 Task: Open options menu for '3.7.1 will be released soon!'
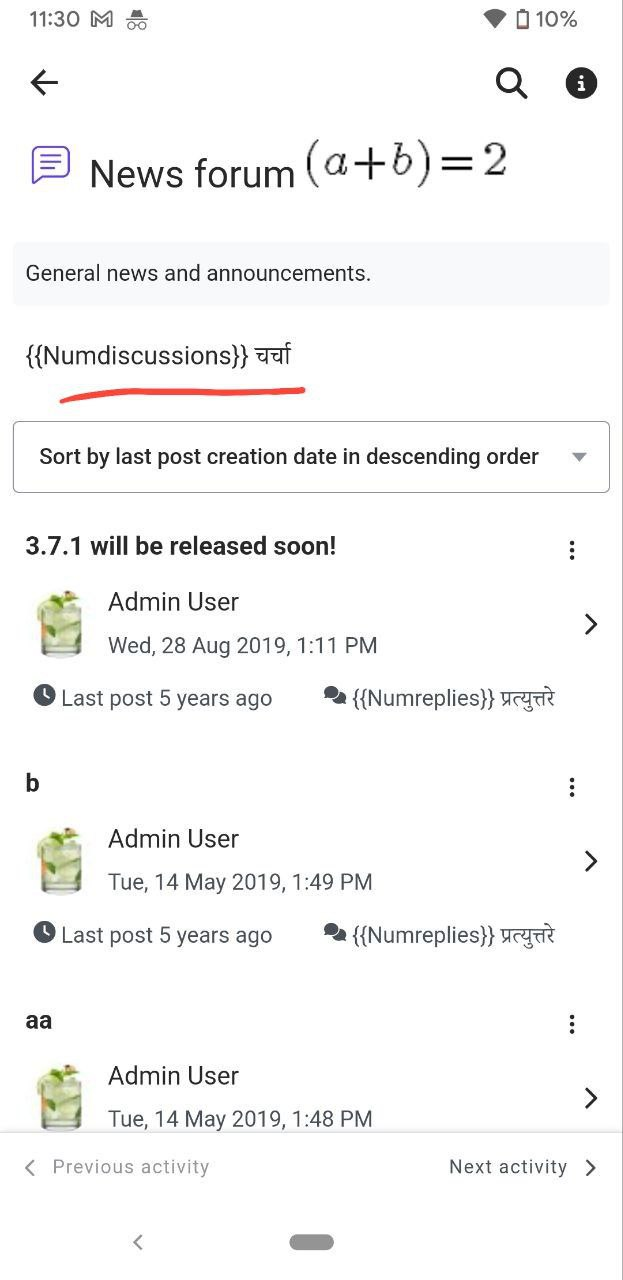(x=572, y=550)
